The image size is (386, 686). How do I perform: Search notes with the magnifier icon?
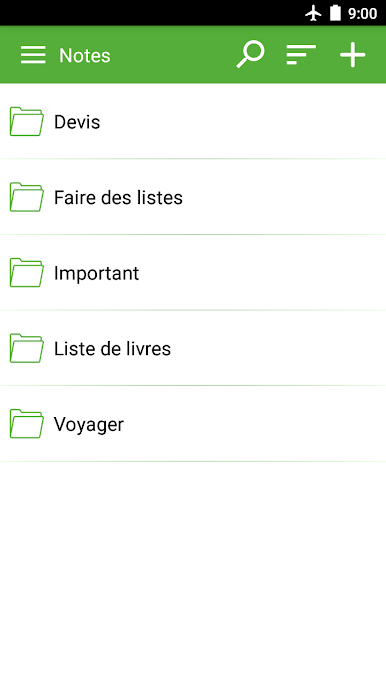coord(250,55)
